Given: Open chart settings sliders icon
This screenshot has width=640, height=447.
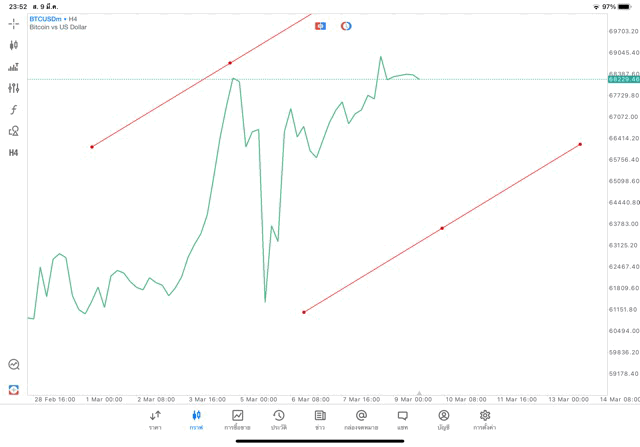Looking at the screenshot, I should point(14,88).
